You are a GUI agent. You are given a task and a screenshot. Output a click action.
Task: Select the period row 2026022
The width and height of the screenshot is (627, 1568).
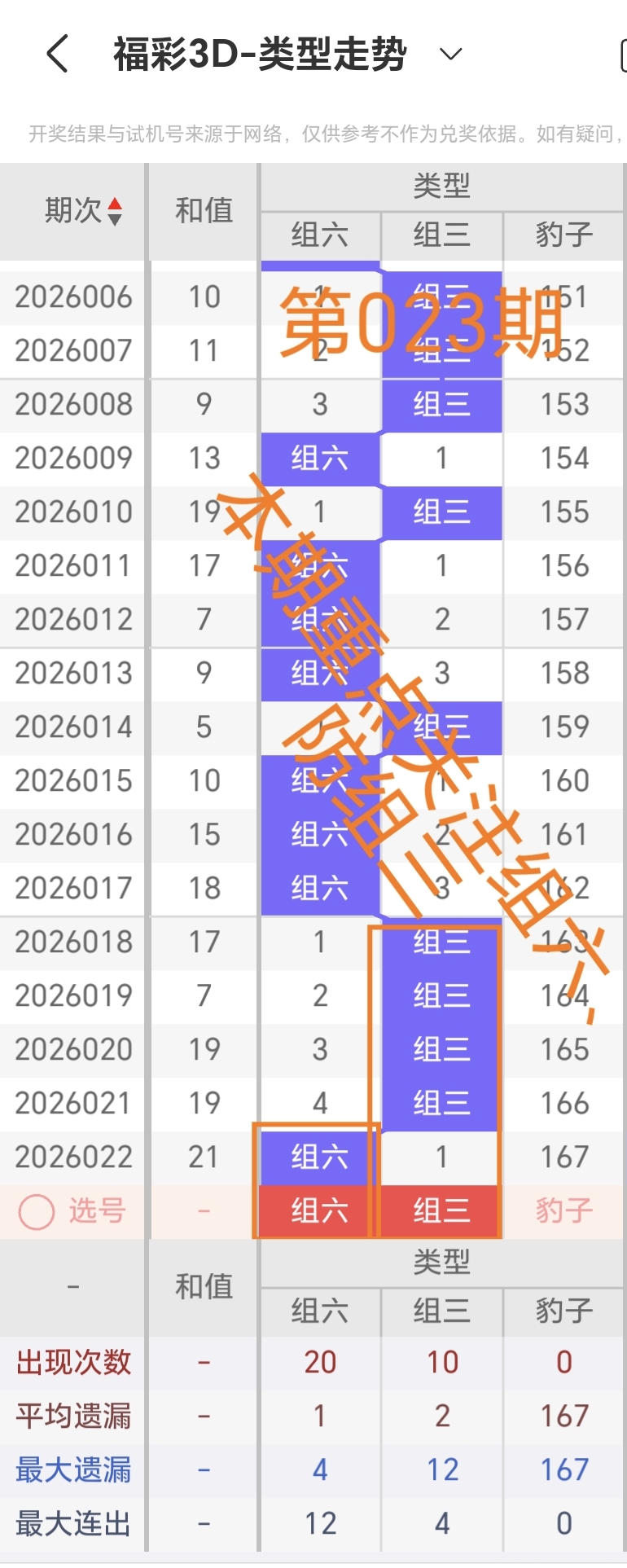(x=73, y=1157)
